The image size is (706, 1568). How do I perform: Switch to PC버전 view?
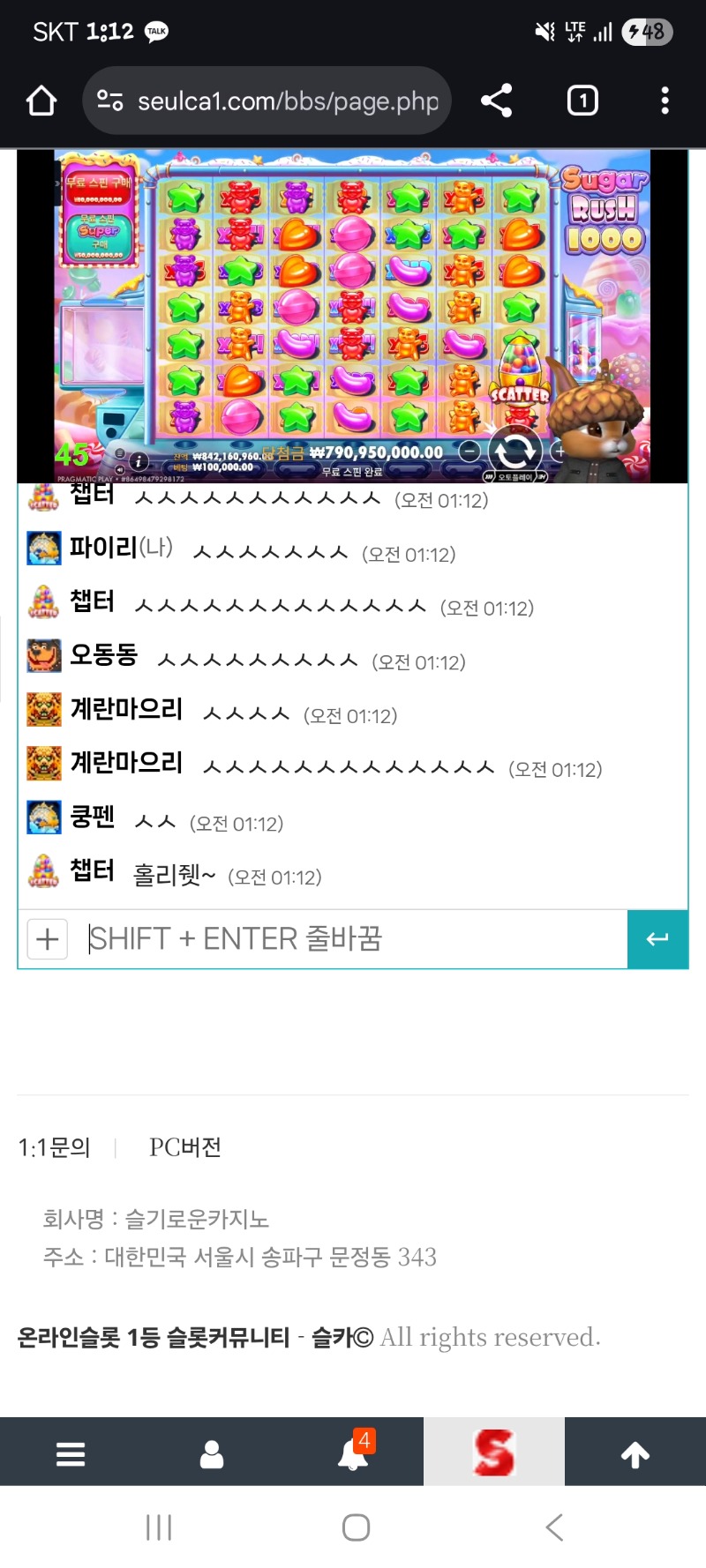185,1147
